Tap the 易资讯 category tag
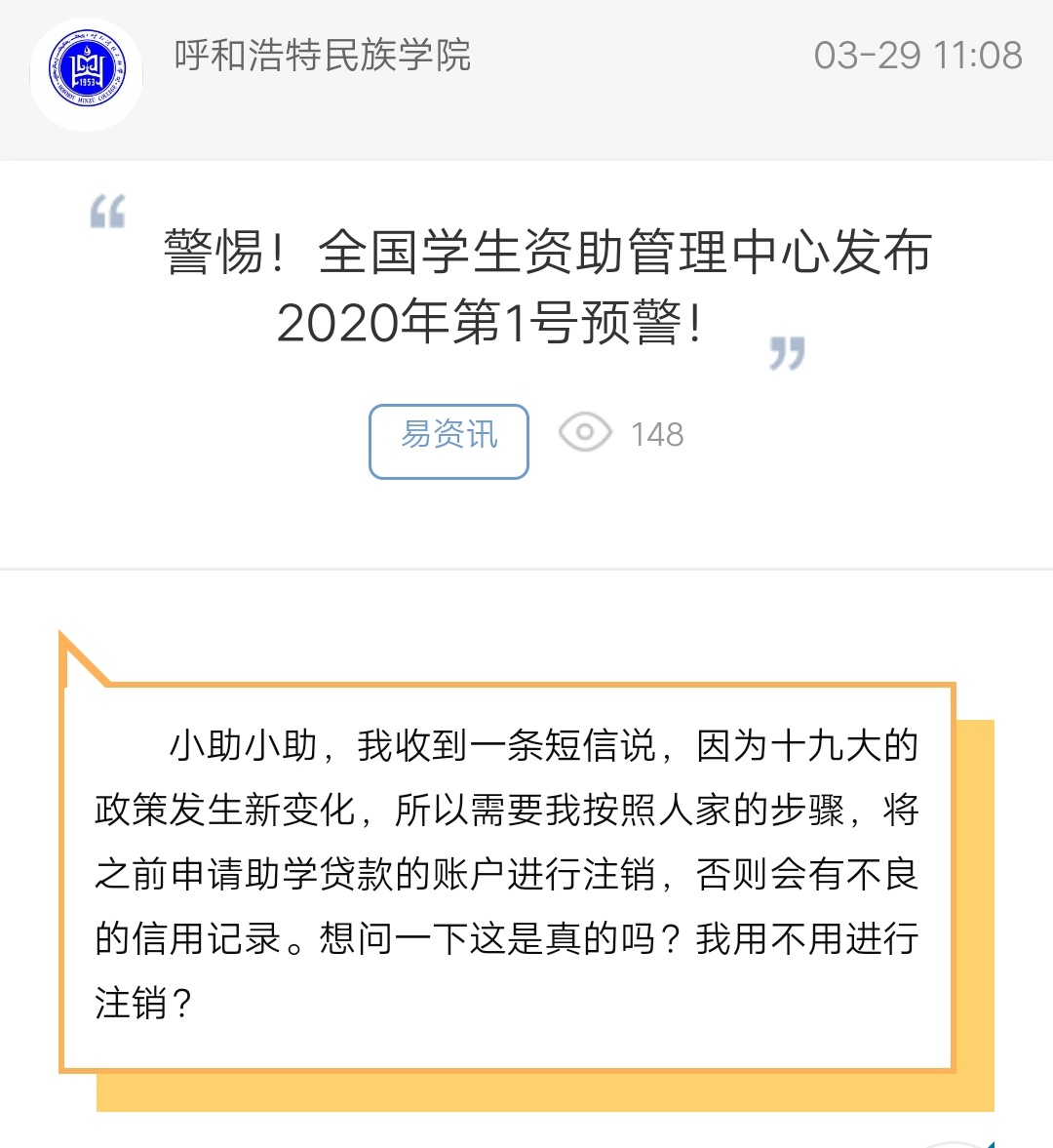The width and height of the screenshot is (1053, 1148). (448, 441)
